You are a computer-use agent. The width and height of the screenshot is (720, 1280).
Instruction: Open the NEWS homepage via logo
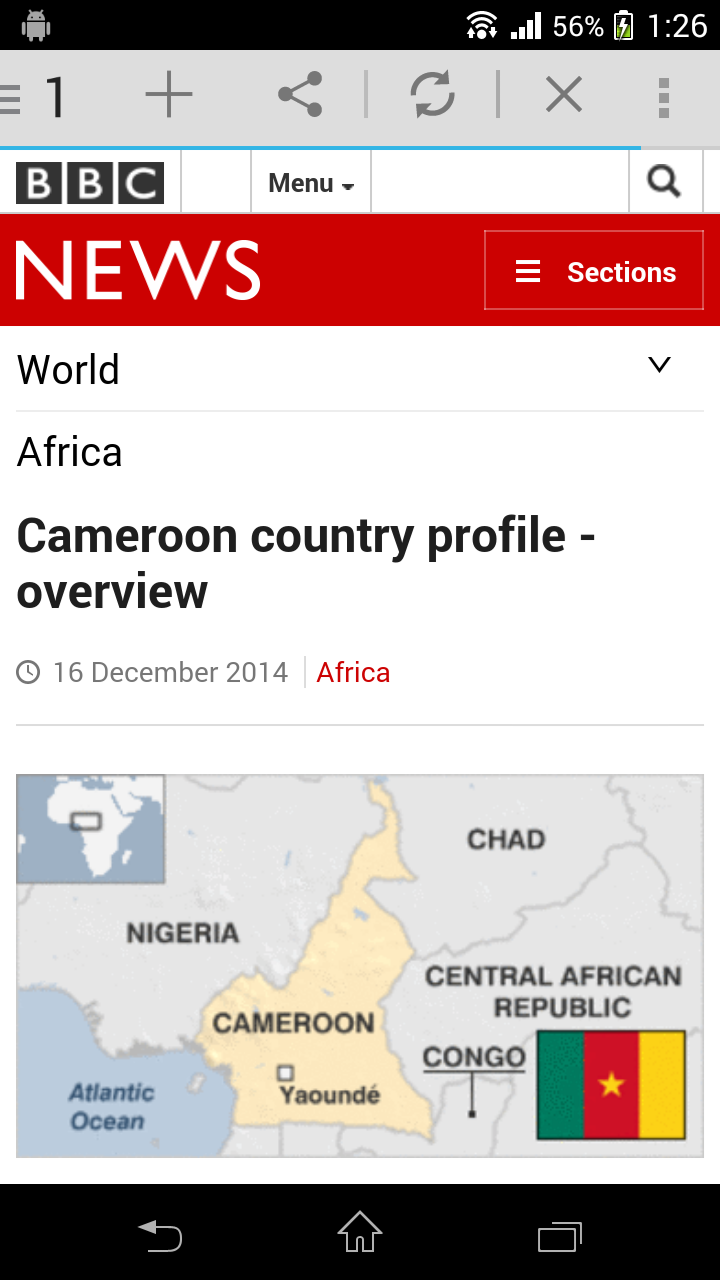pos(135,268)
